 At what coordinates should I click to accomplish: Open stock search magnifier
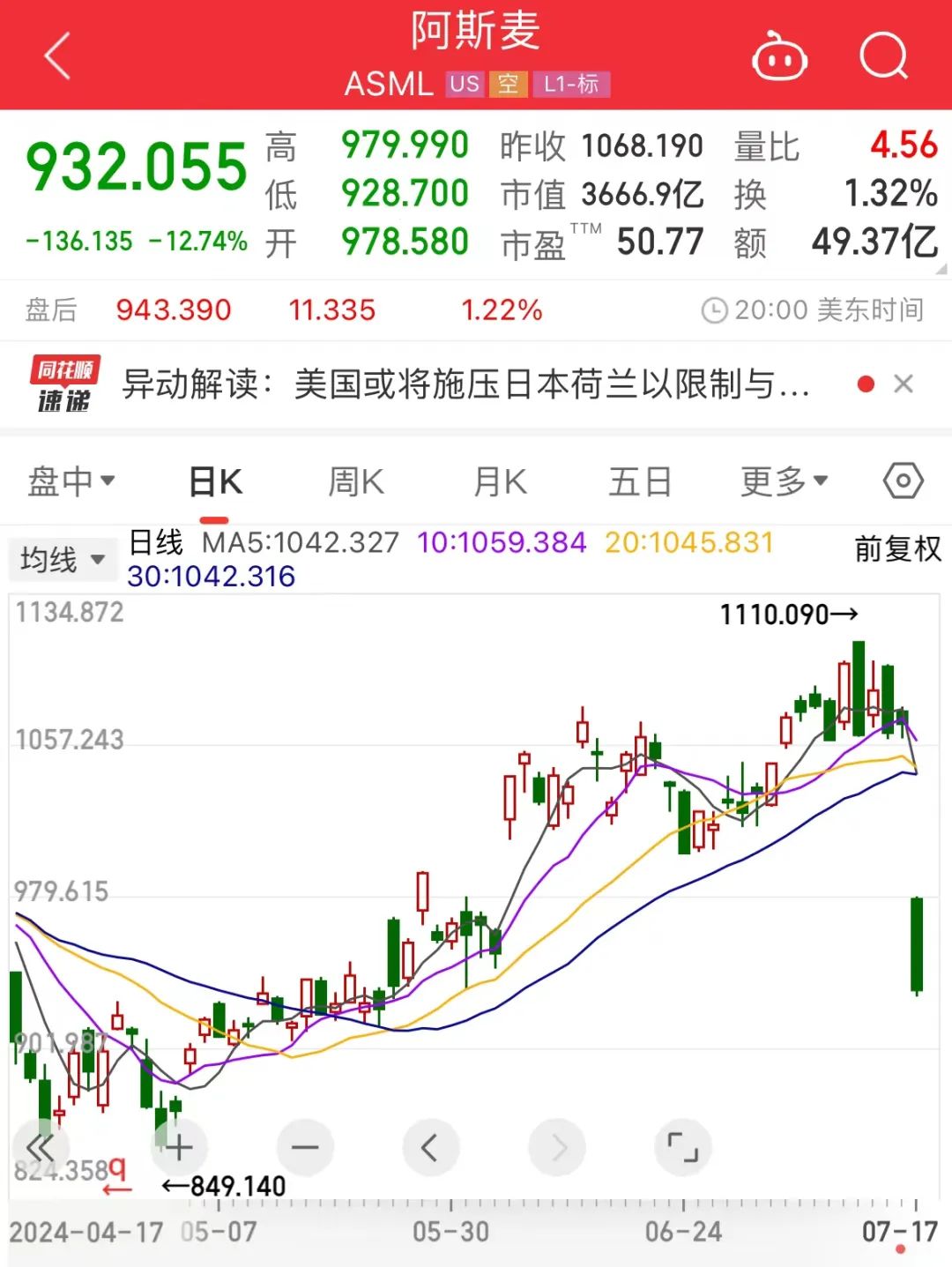coord(883,56)
